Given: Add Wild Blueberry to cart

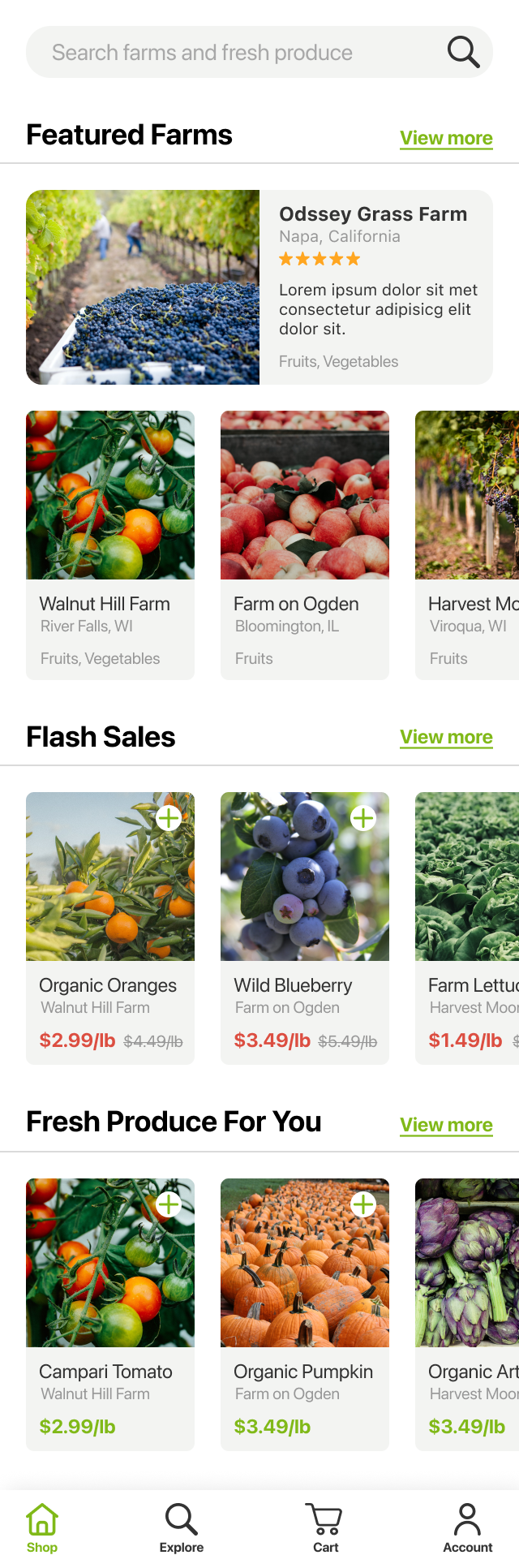Looking at the screenshot, I should (x=363, y=818).
